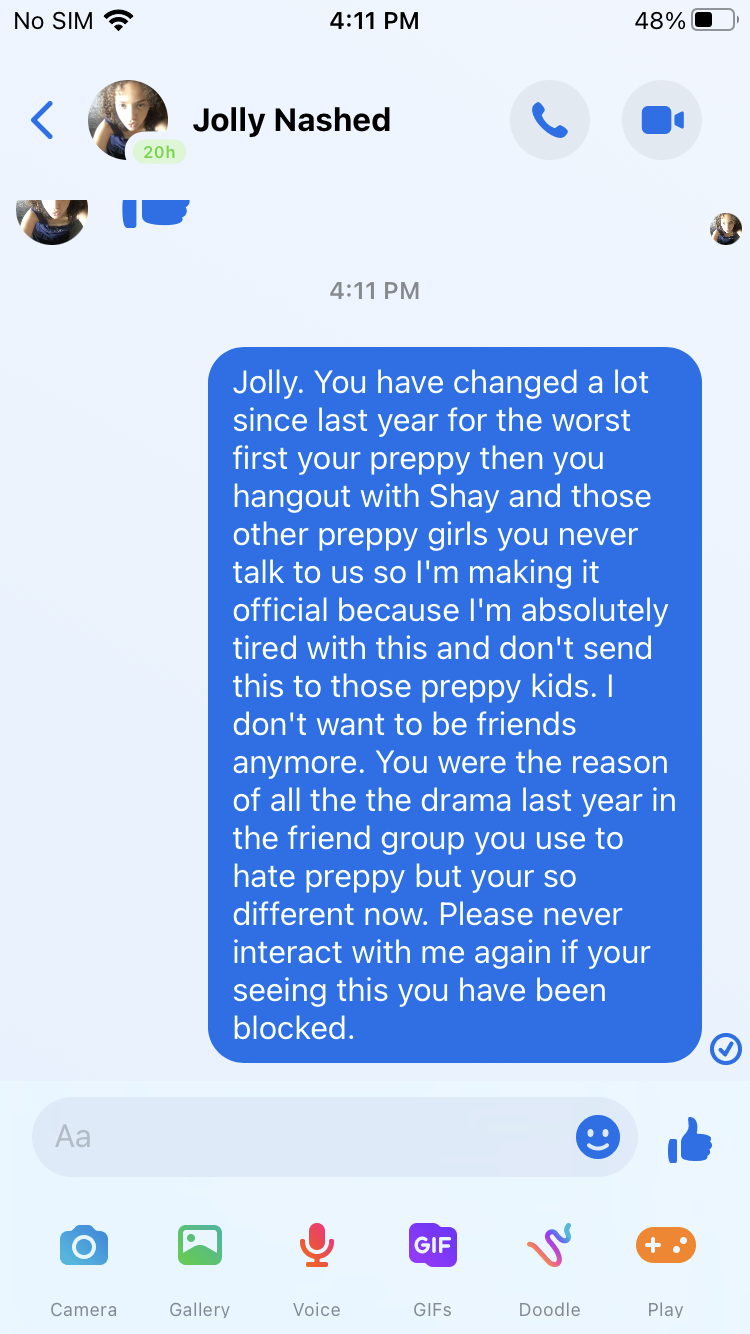Start a video call with Jolly Nashed
The height and width of the screenshot is (1334, 750).
coord(662,120)
